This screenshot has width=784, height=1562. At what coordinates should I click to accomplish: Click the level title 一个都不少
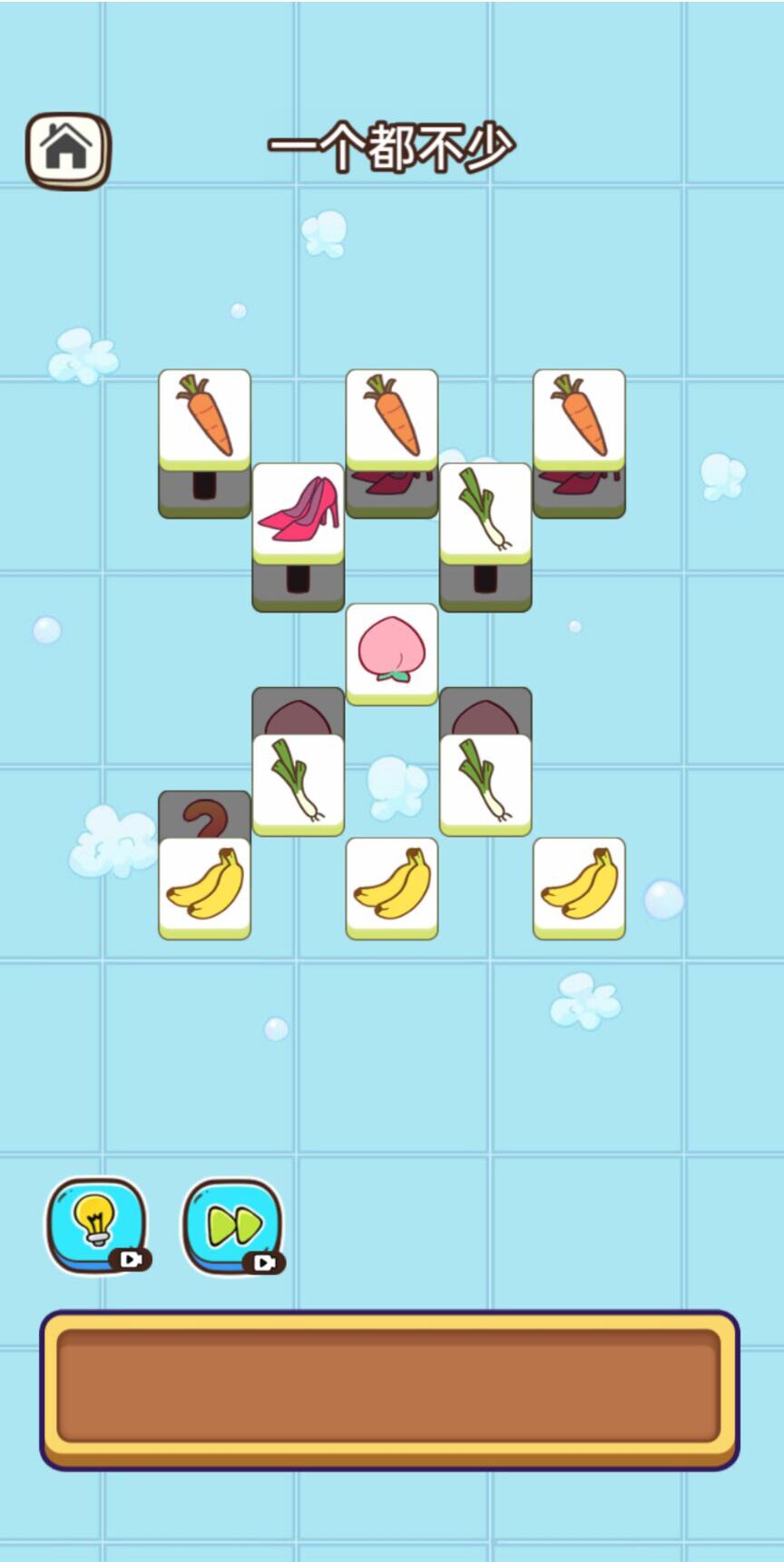[392, 145]
